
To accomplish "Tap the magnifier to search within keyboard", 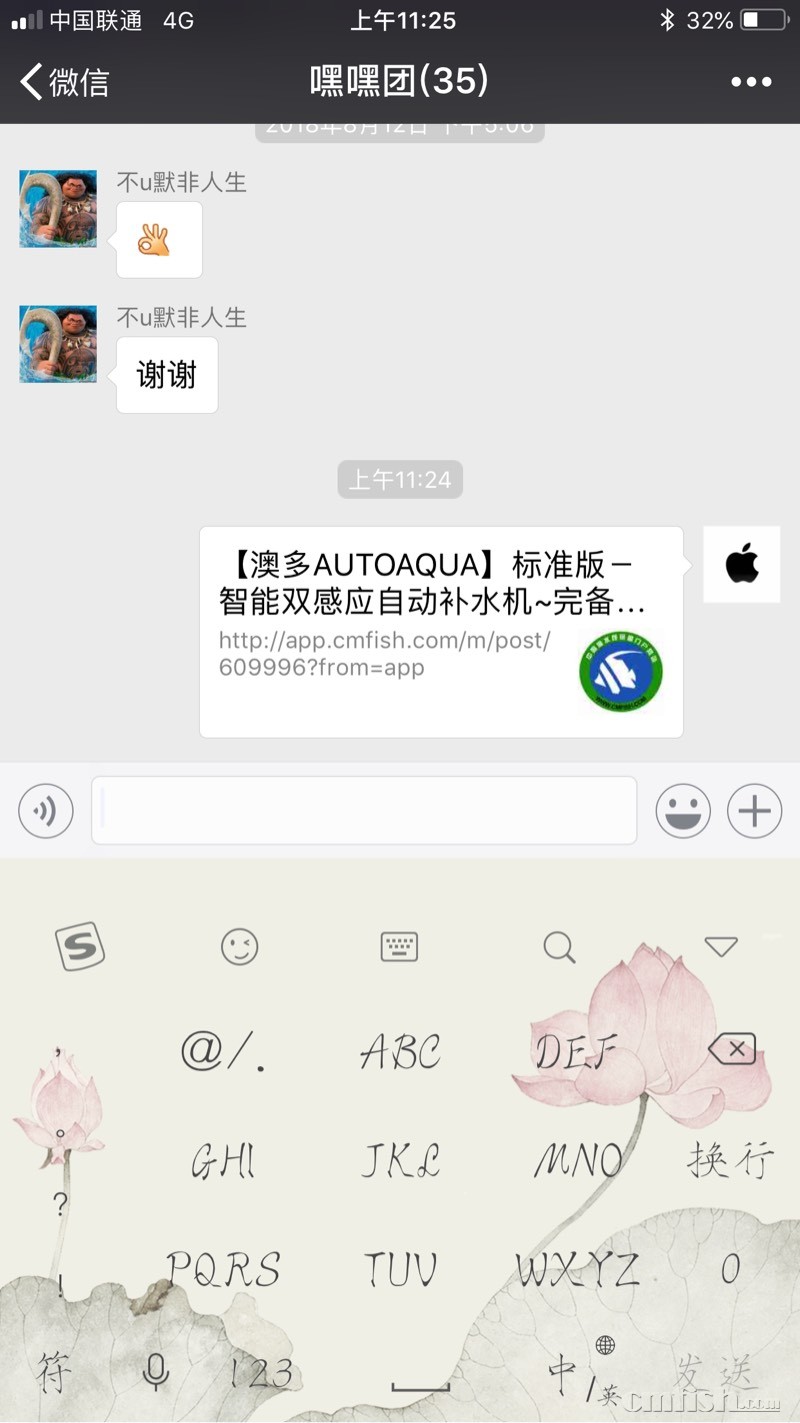I will 559,945.
